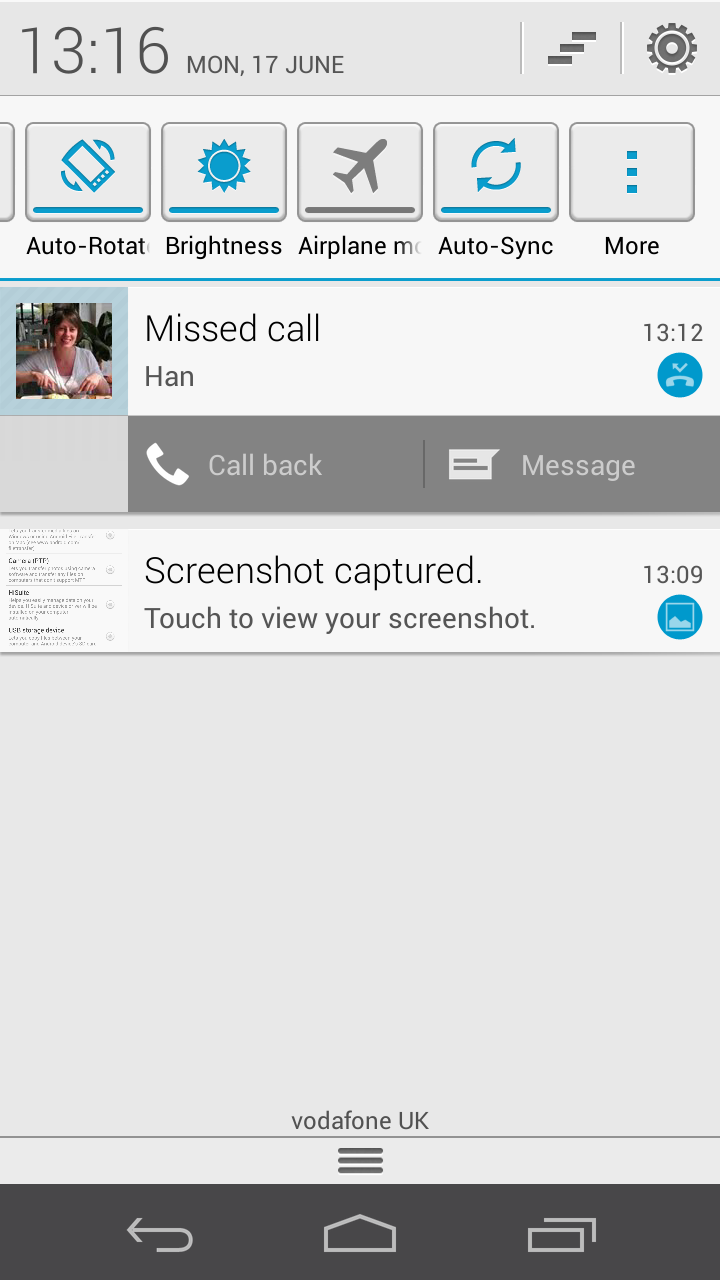Show More quick settings

632,171
